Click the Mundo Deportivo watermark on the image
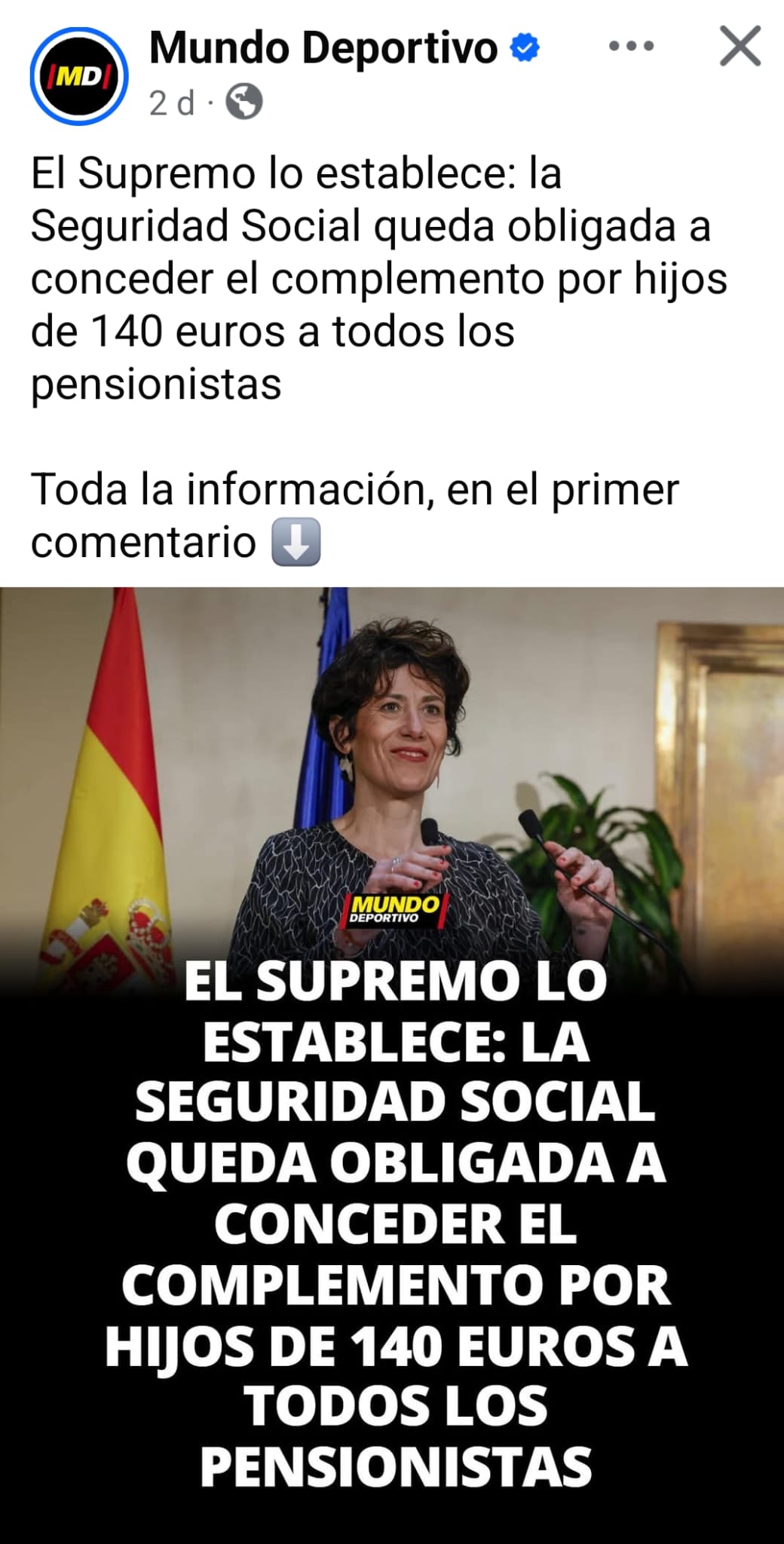The width and height of the screenshot is (784, 1544). [x=395, y=910]
